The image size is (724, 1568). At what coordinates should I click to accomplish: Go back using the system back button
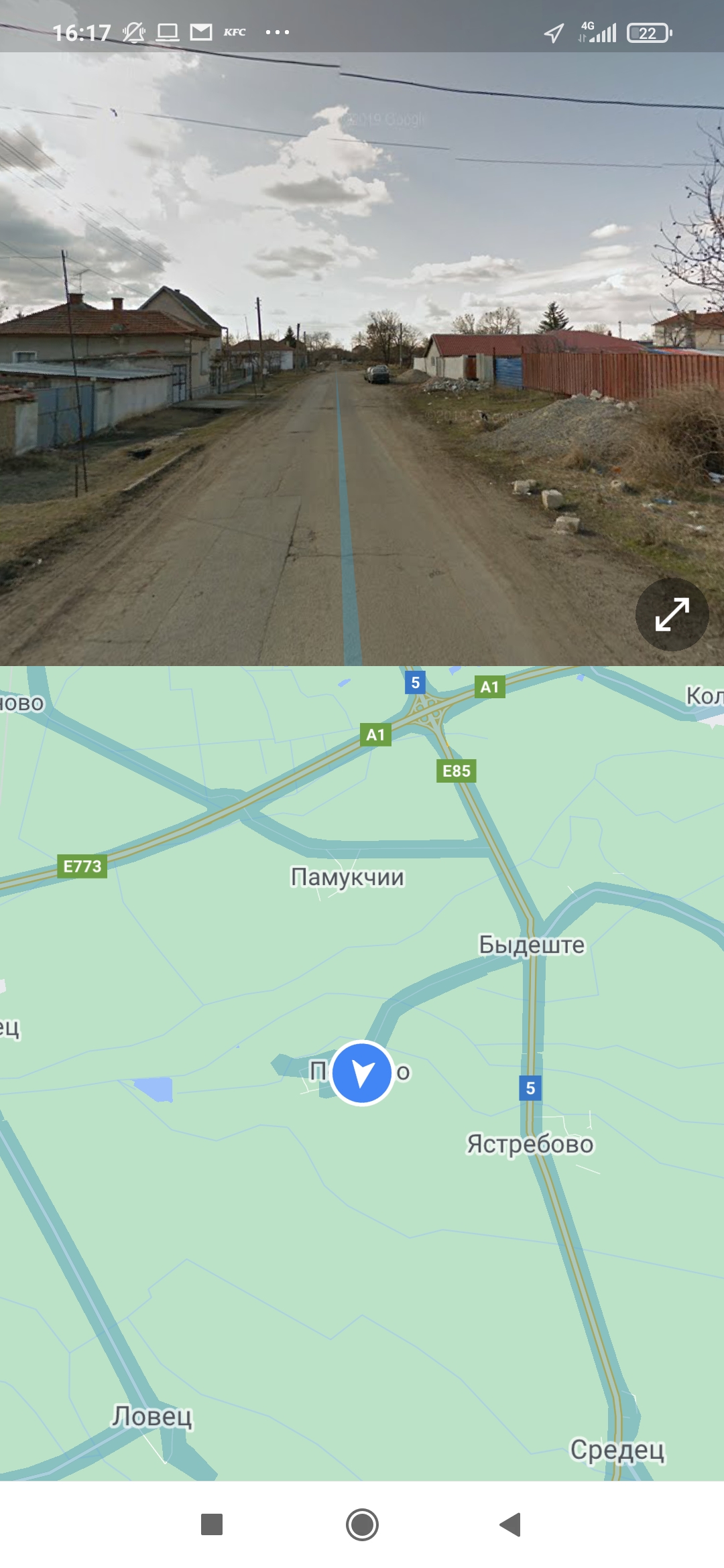pos(511,1524)
